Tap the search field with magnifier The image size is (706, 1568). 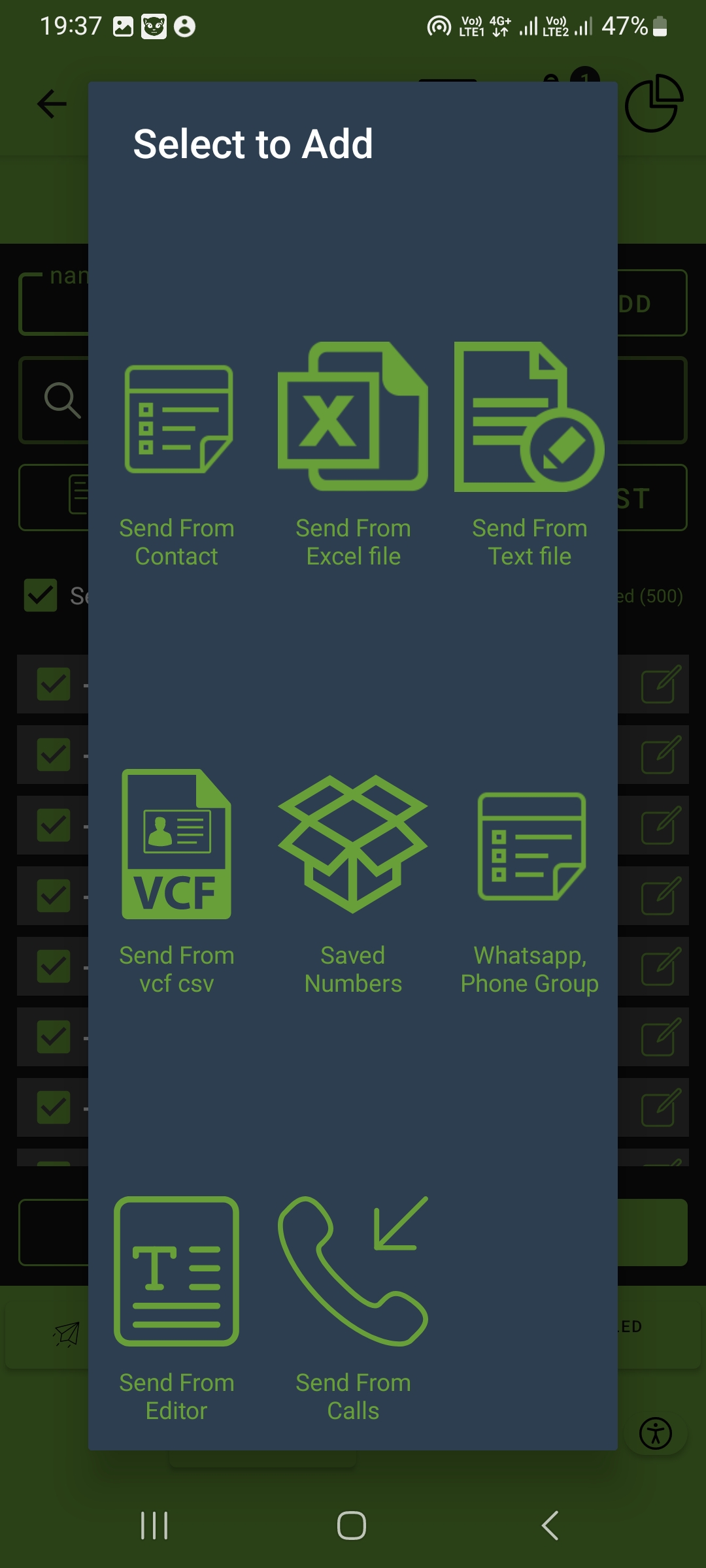point(62,400)
